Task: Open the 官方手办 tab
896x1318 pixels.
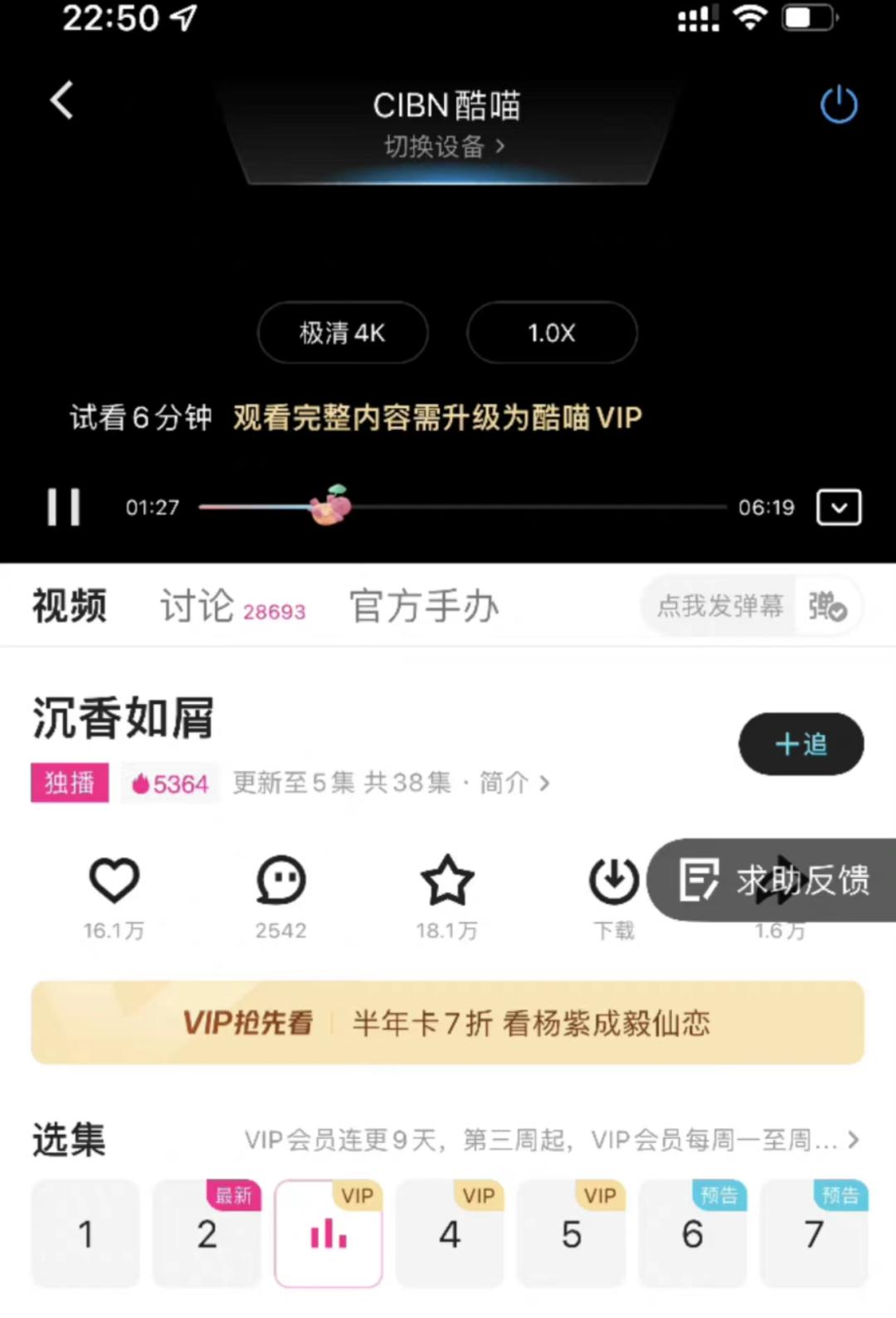Action: tap(424, 607)
